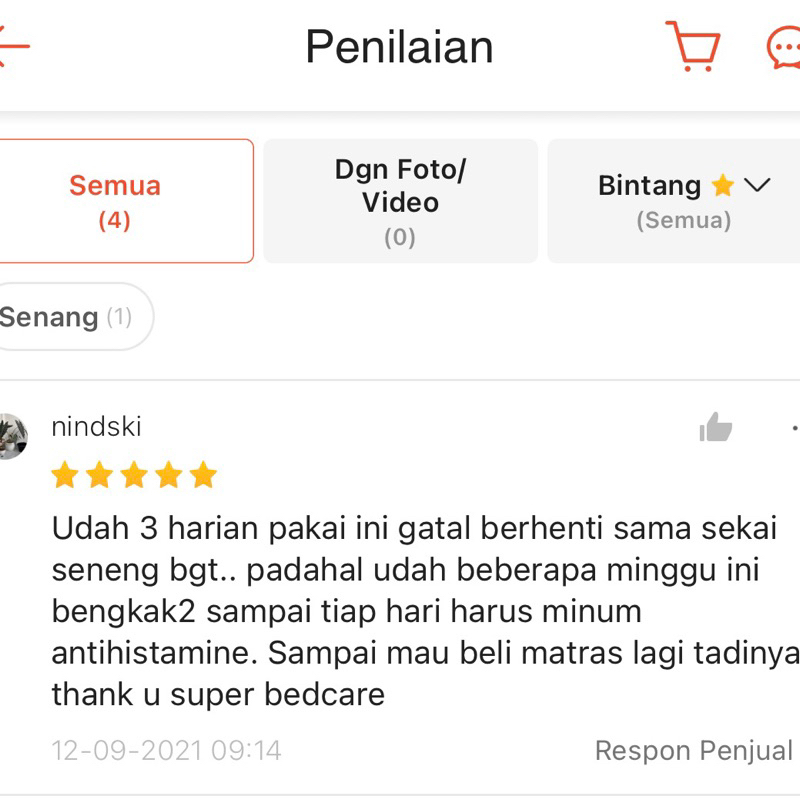Open the chat messages icon
The width and height of the screenshot is (800, 800).
[784, 48]
